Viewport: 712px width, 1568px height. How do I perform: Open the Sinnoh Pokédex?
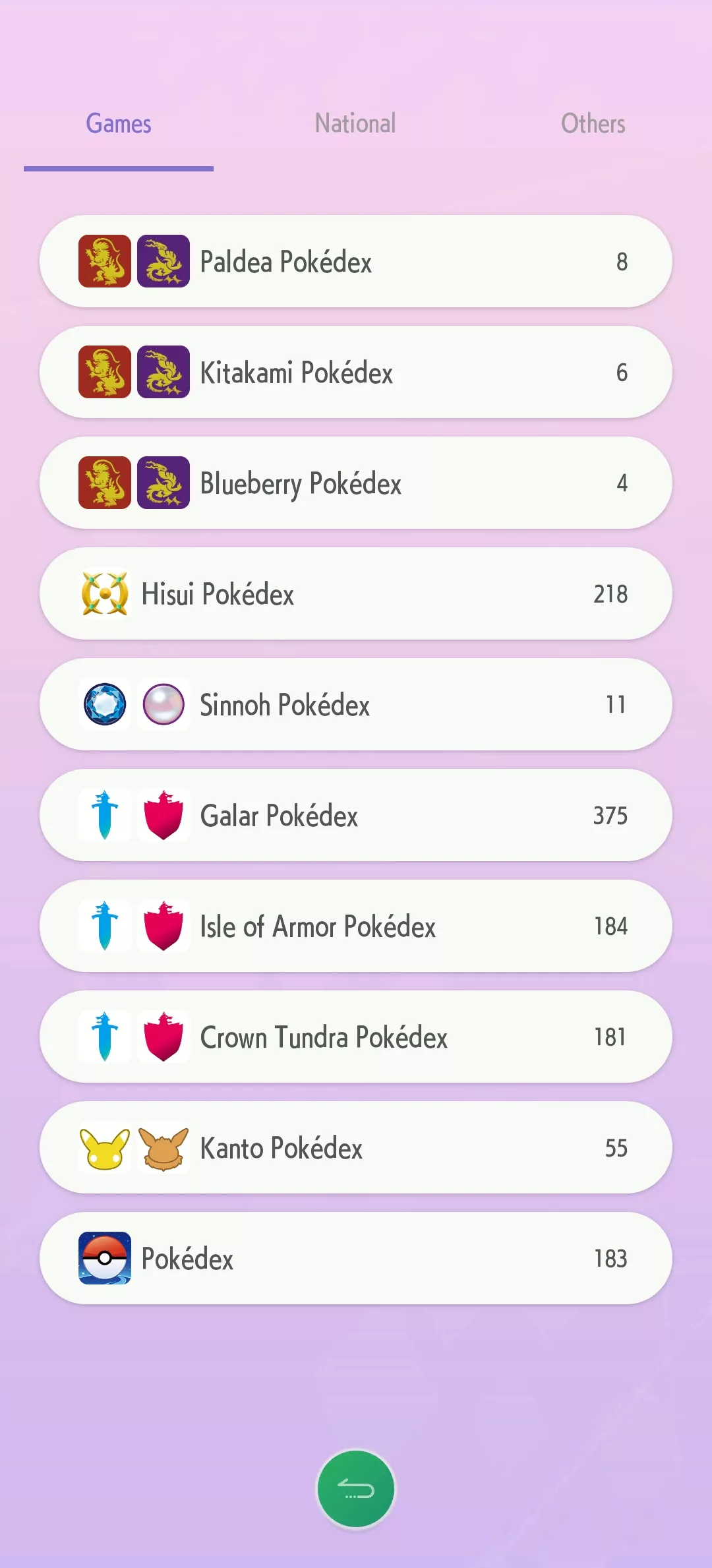coord(356,704)
